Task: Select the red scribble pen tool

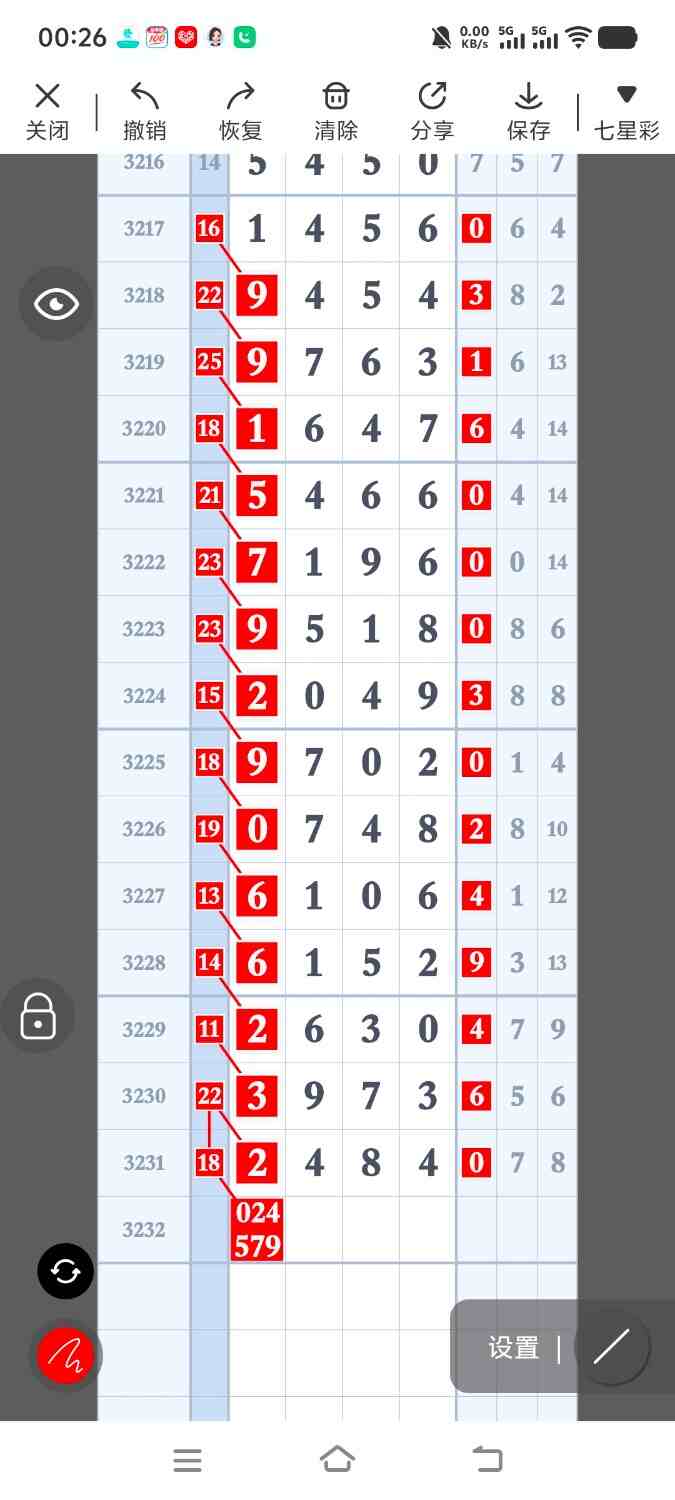Action: coord(65,1356)
